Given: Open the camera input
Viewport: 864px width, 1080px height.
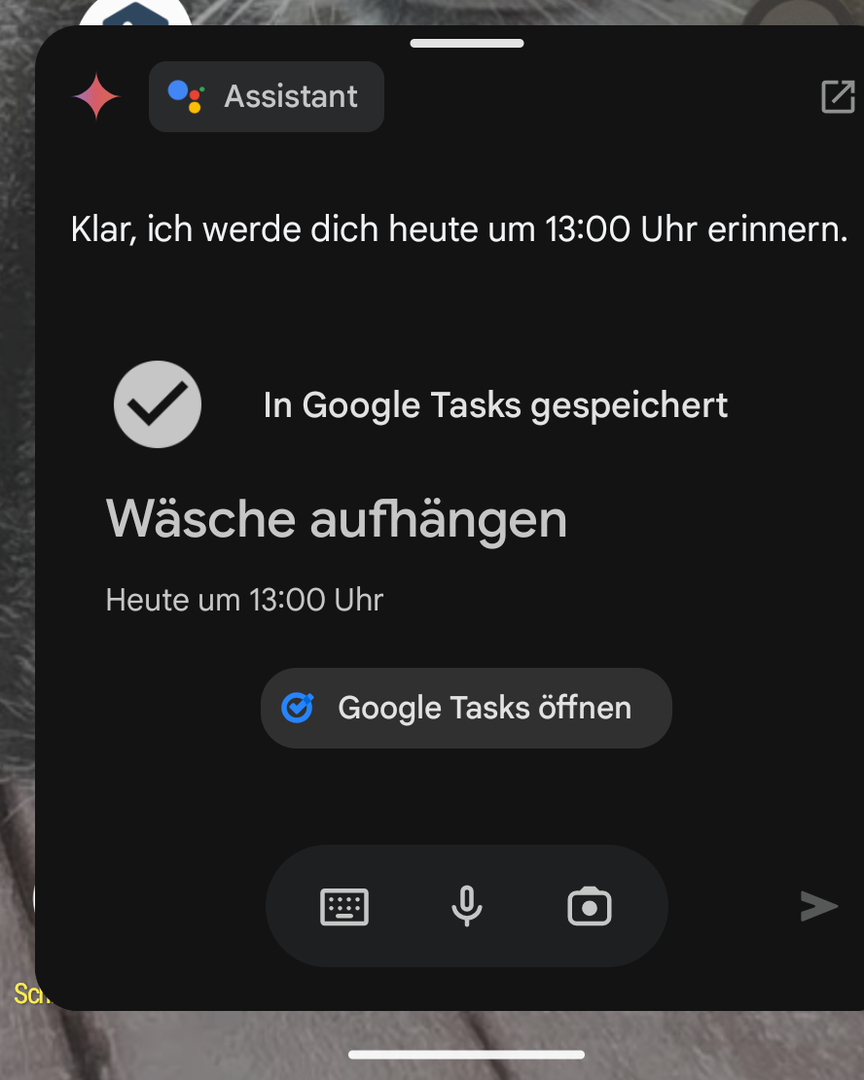Looking at the screenshot, I should point(589,907).
